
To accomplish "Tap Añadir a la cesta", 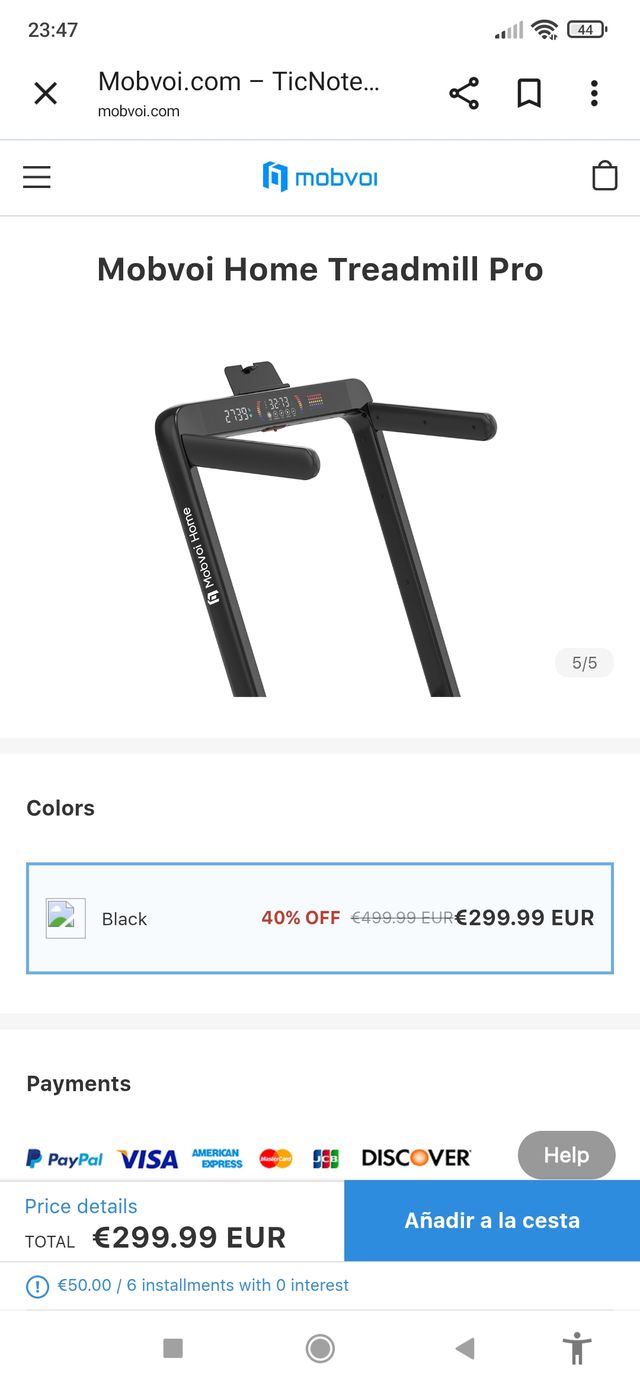I will (x=492, y=1220).
